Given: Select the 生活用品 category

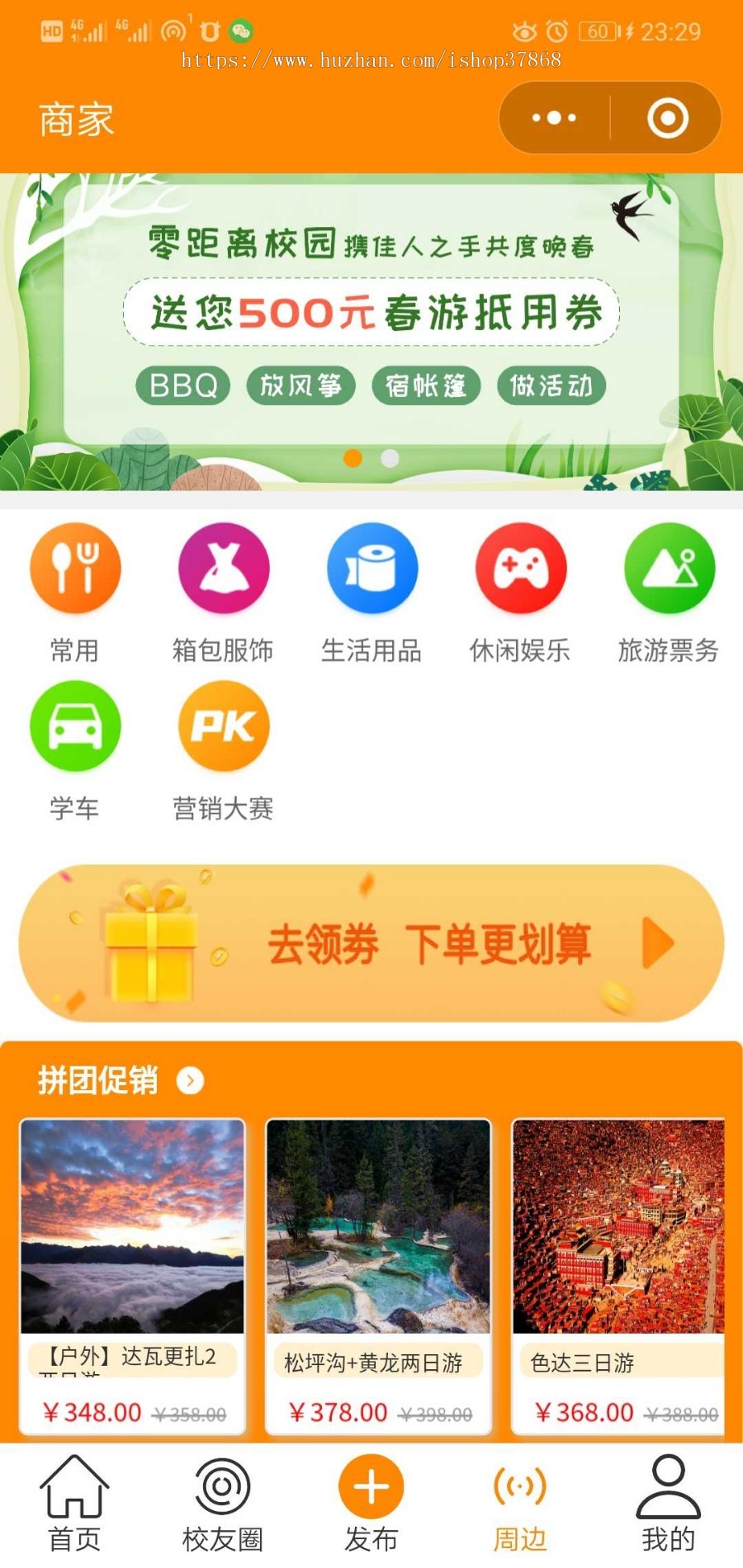Looking at the screenshot, I should [371, 569].
